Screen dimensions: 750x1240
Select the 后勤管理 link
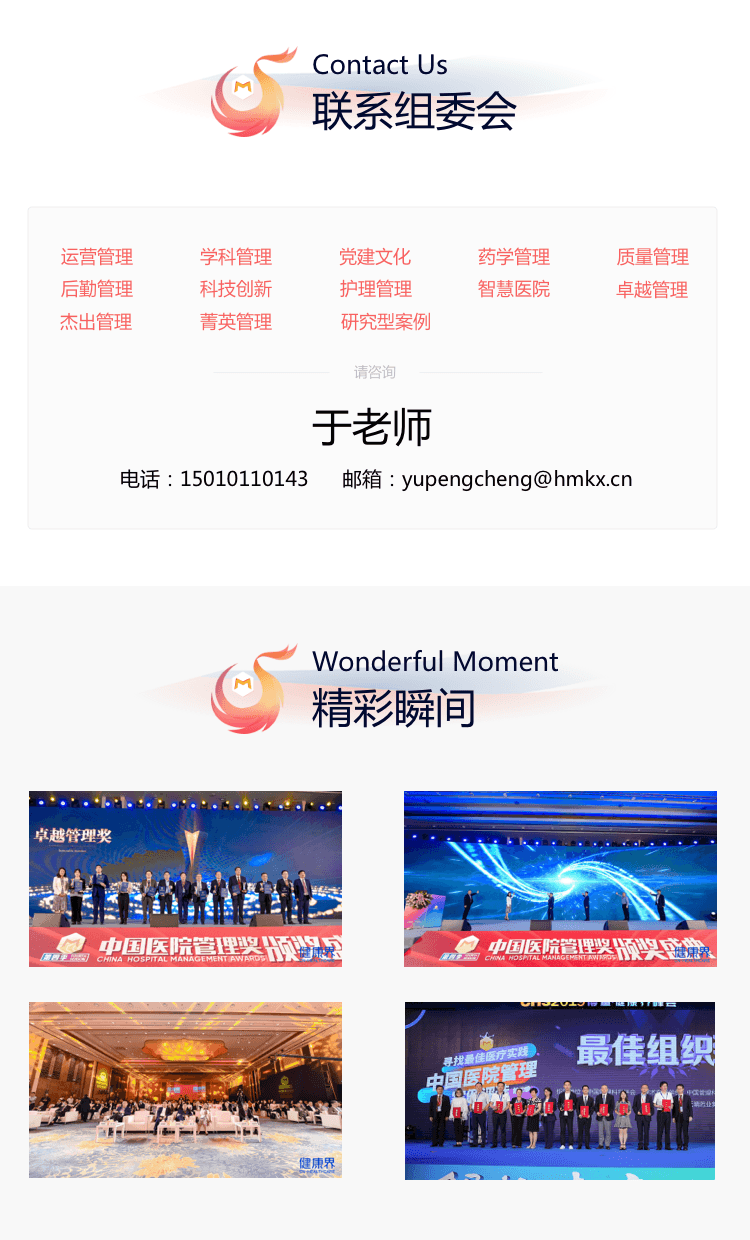(x=96, y=289)
